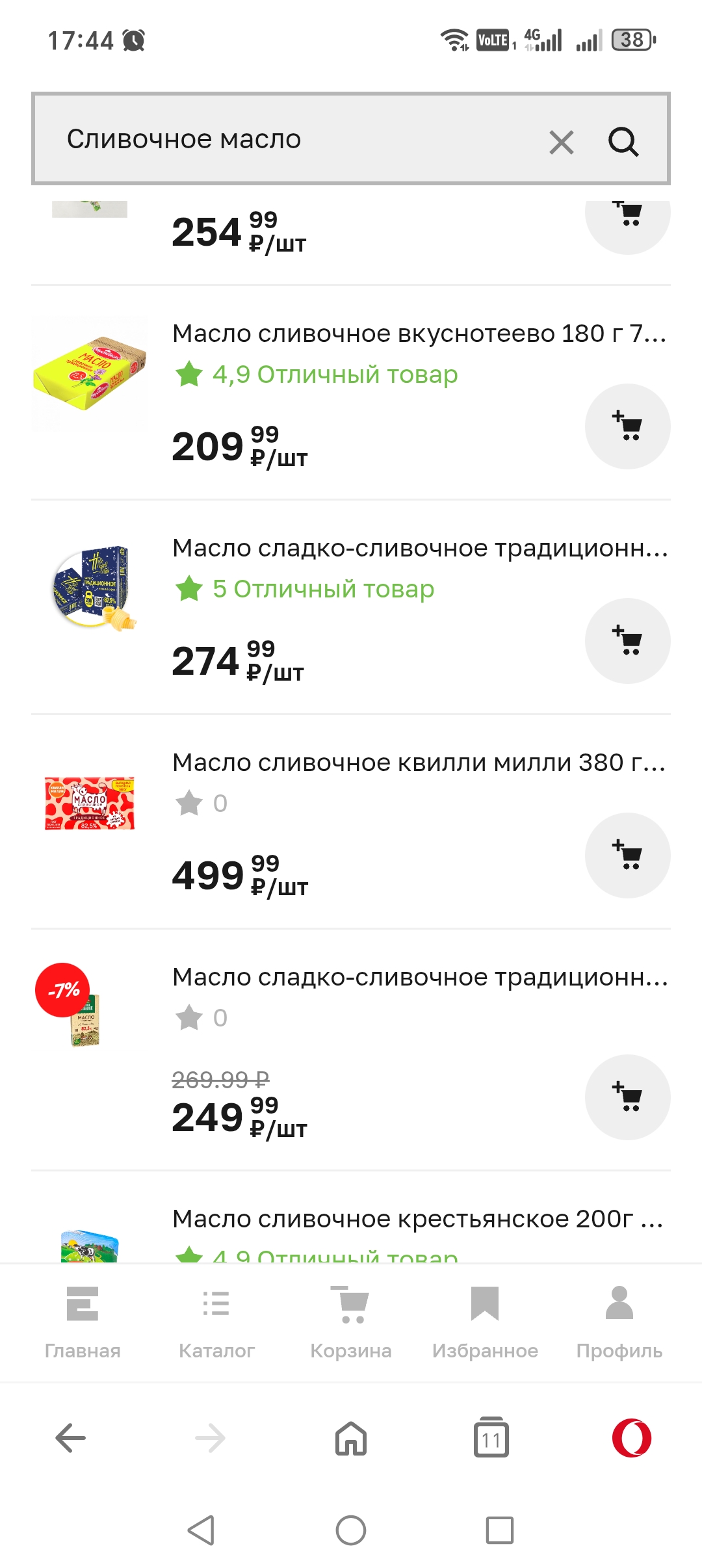Open the Opera browser menu
Viewport: 702px width, 1568px height.
click(631, 1438)
